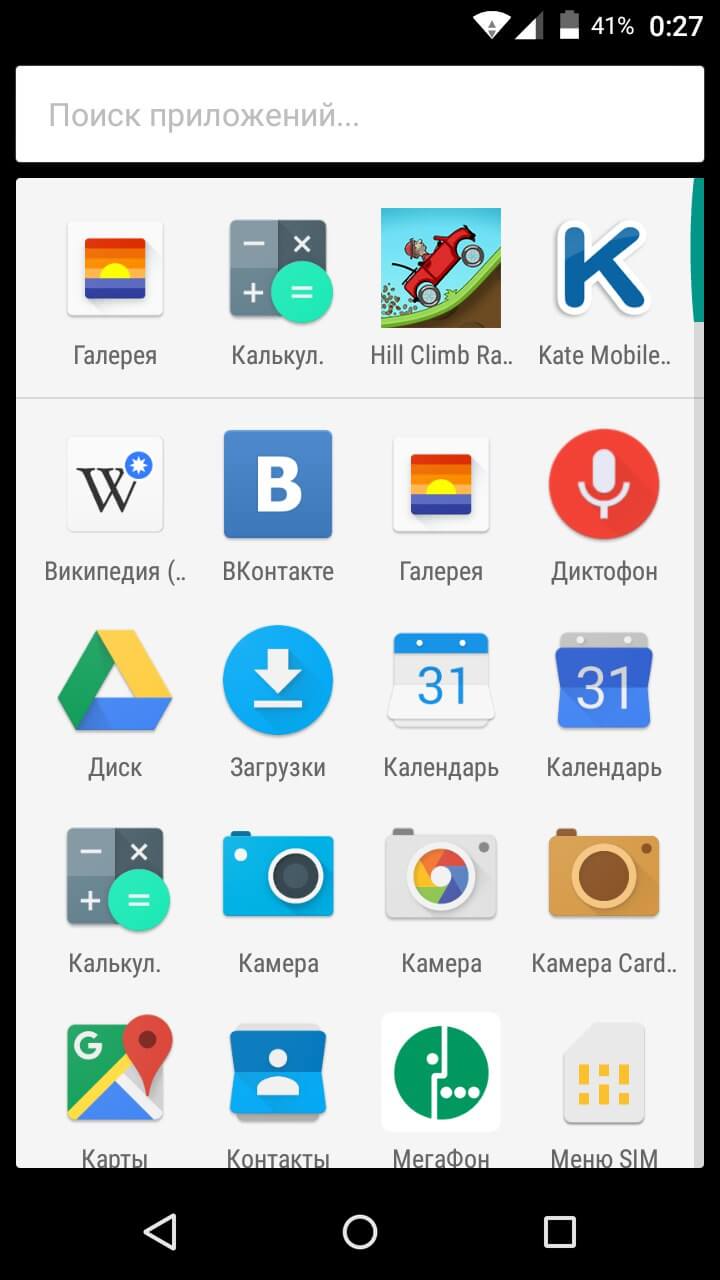Launch the МегаФон app
Viewport: 720px width, 1280px height.
tap(440, 1071)
